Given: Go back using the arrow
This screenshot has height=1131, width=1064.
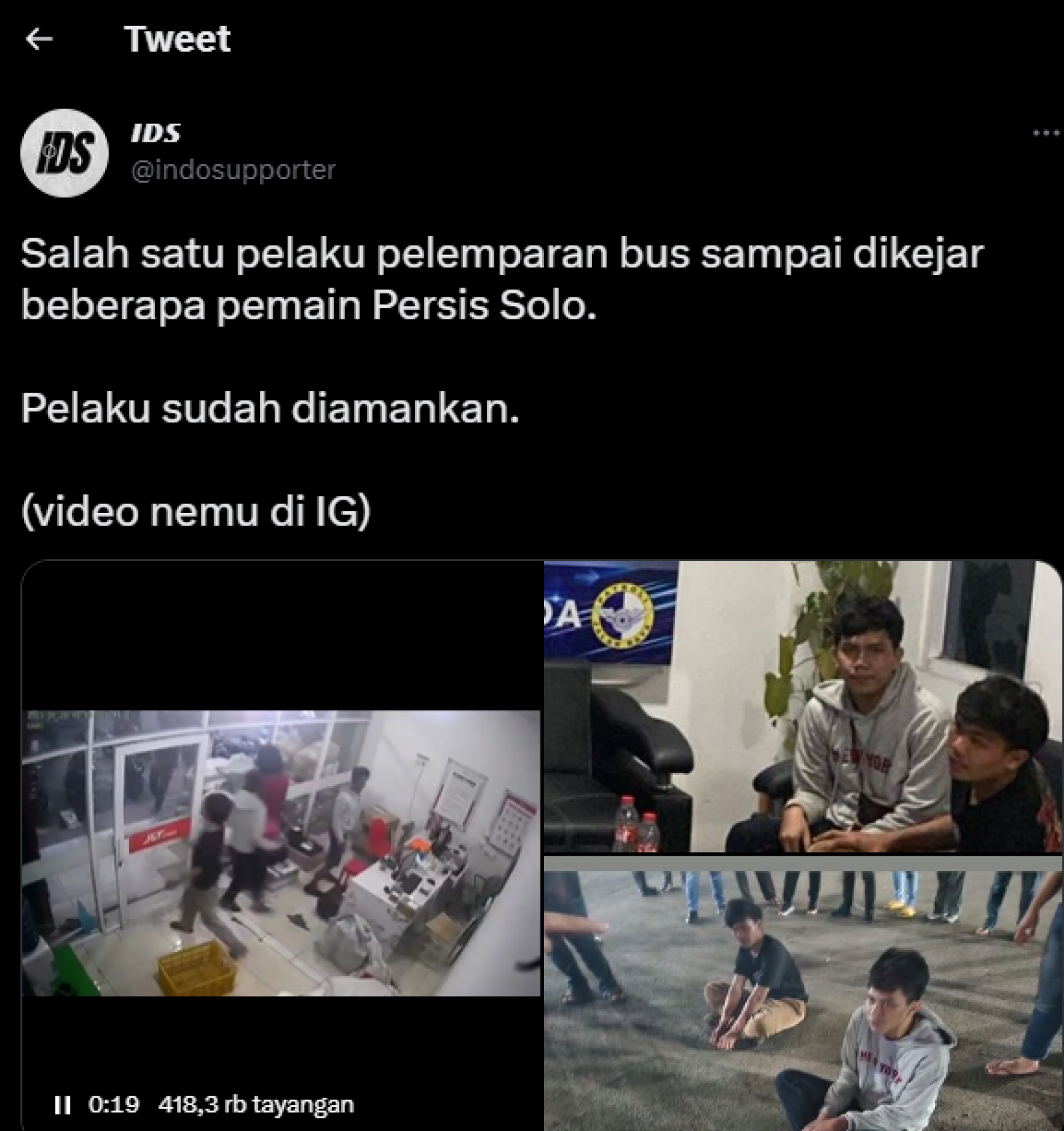Looking at the screenshot, I should click(x=39, y=39).
